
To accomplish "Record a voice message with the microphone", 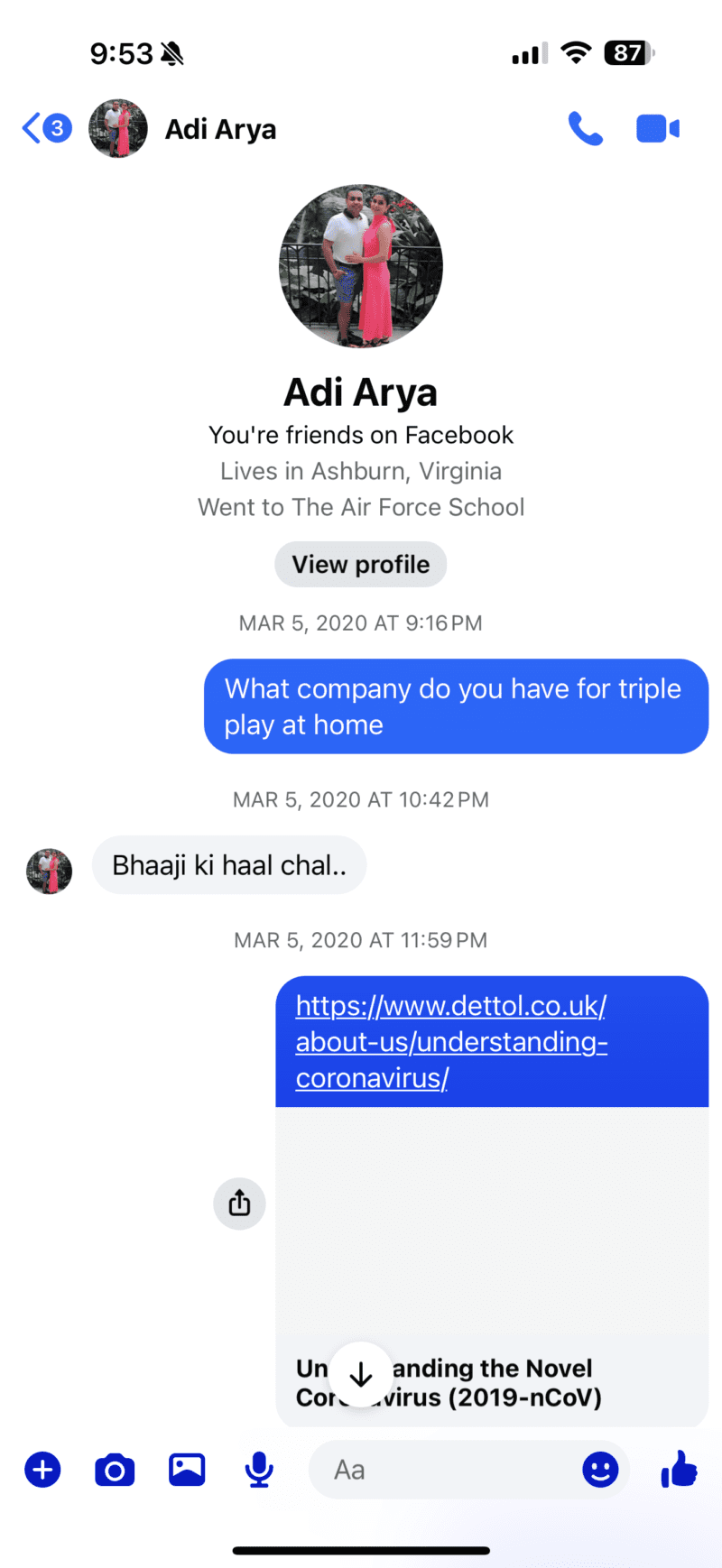I will click(x=259, y=1470).
